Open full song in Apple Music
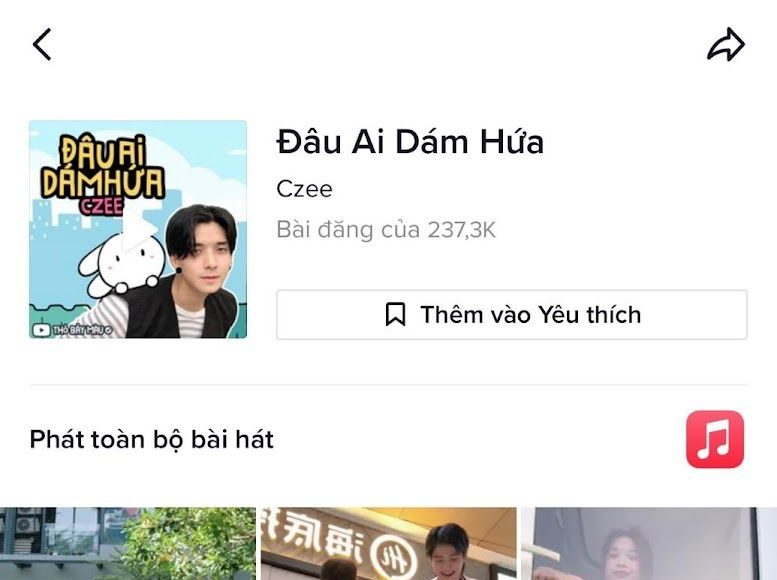This screenshot has height=580, width=777. [x=714, y=439]
